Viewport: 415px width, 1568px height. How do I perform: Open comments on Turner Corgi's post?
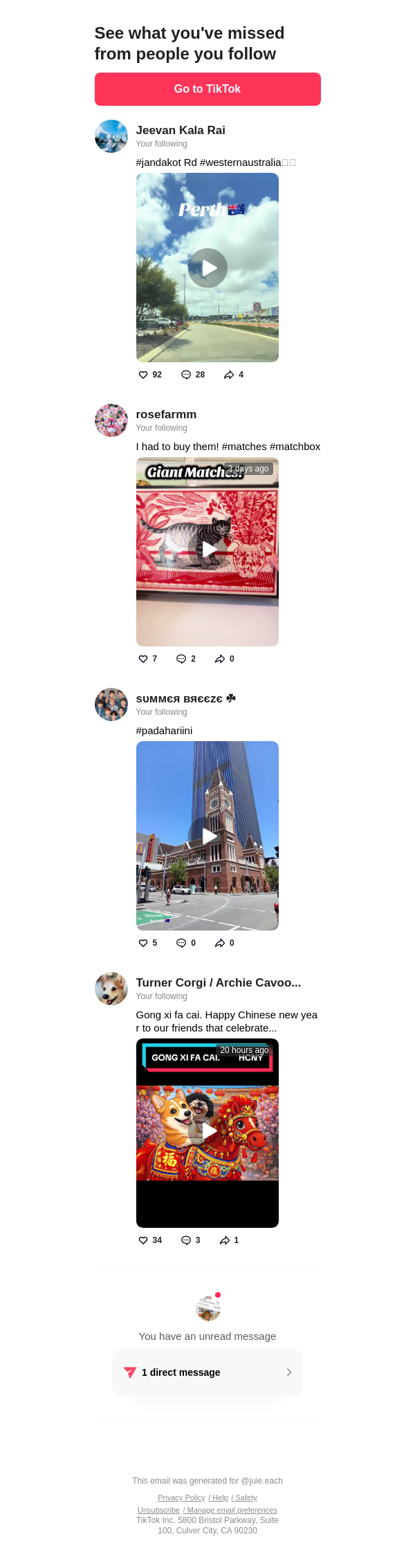[186, 1240]
